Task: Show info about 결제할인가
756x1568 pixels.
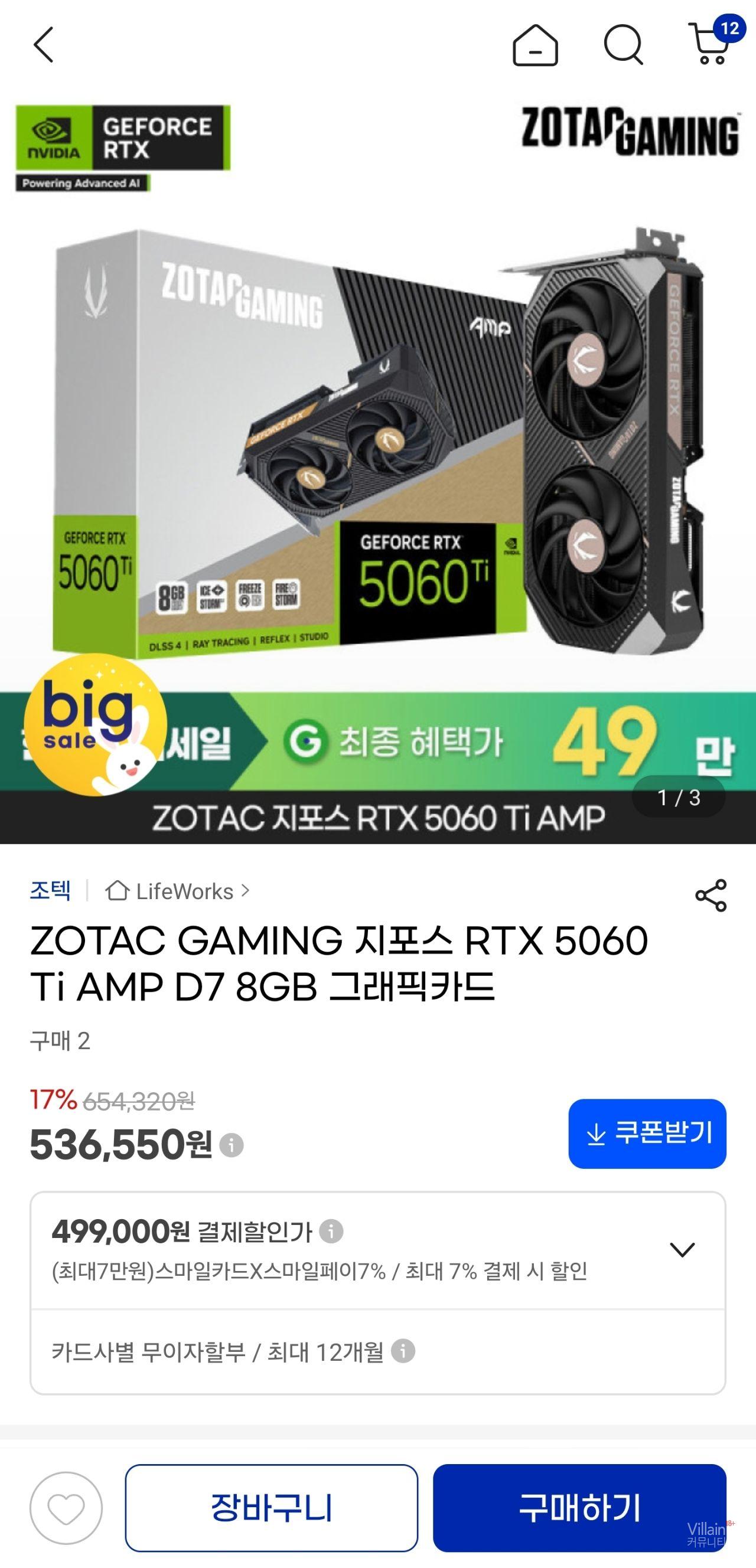Action: 331,1231
